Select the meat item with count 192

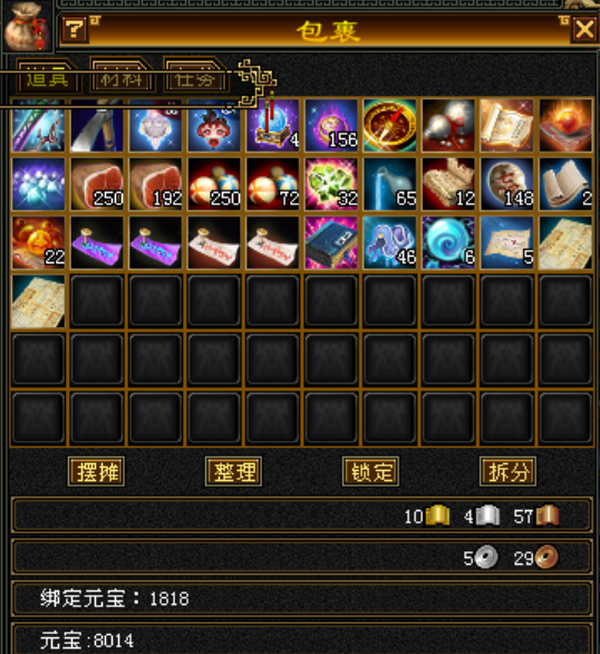(x=155, y=184)
